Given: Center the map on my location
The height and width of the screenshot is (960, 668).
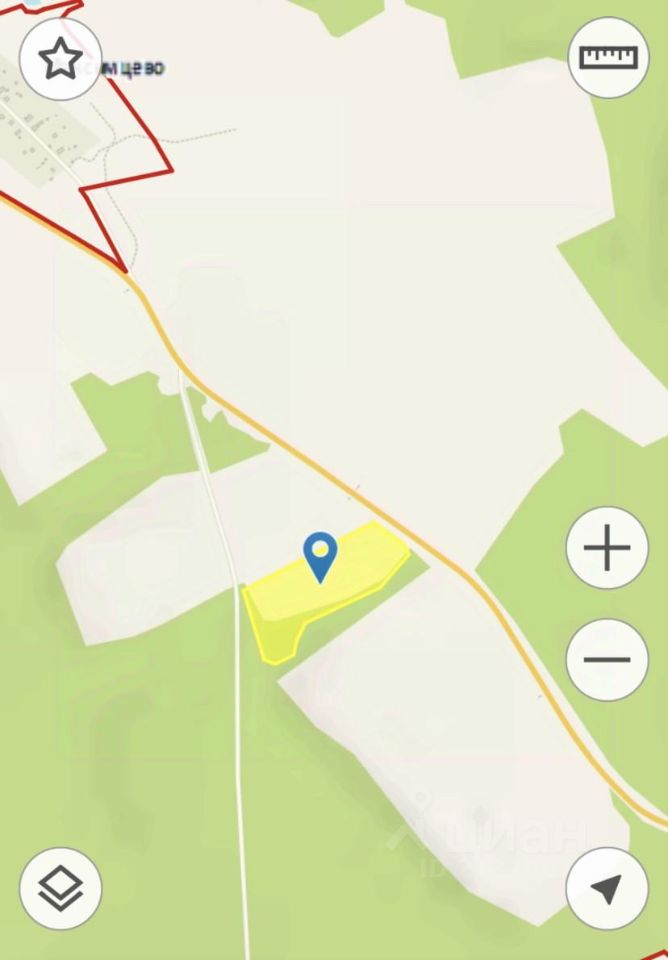Looking at the screenshot, I should [607, 888].
